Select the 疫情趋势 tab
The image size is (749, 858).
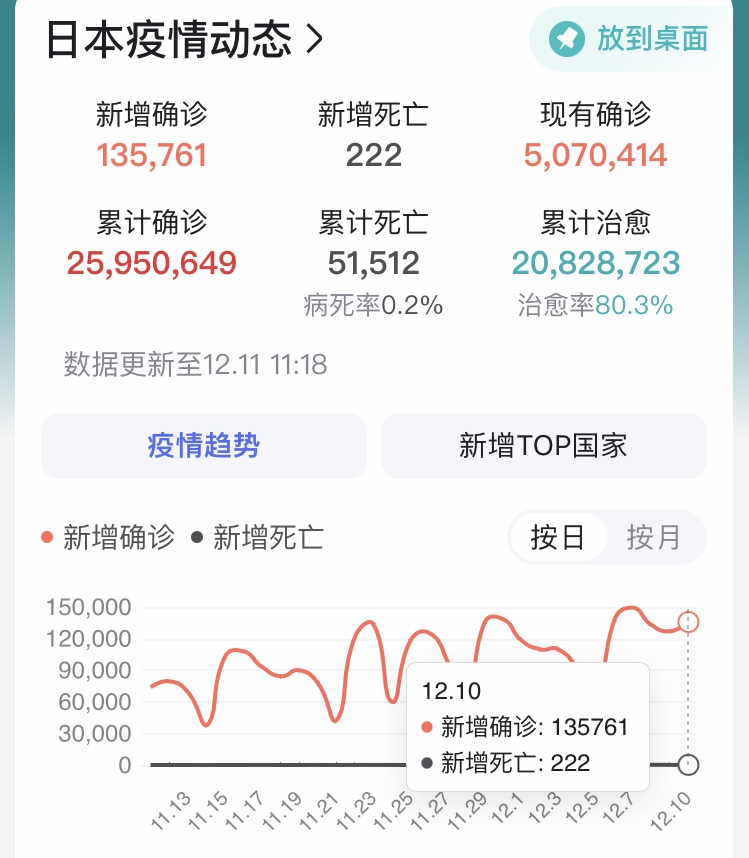[x=203, y=446]
